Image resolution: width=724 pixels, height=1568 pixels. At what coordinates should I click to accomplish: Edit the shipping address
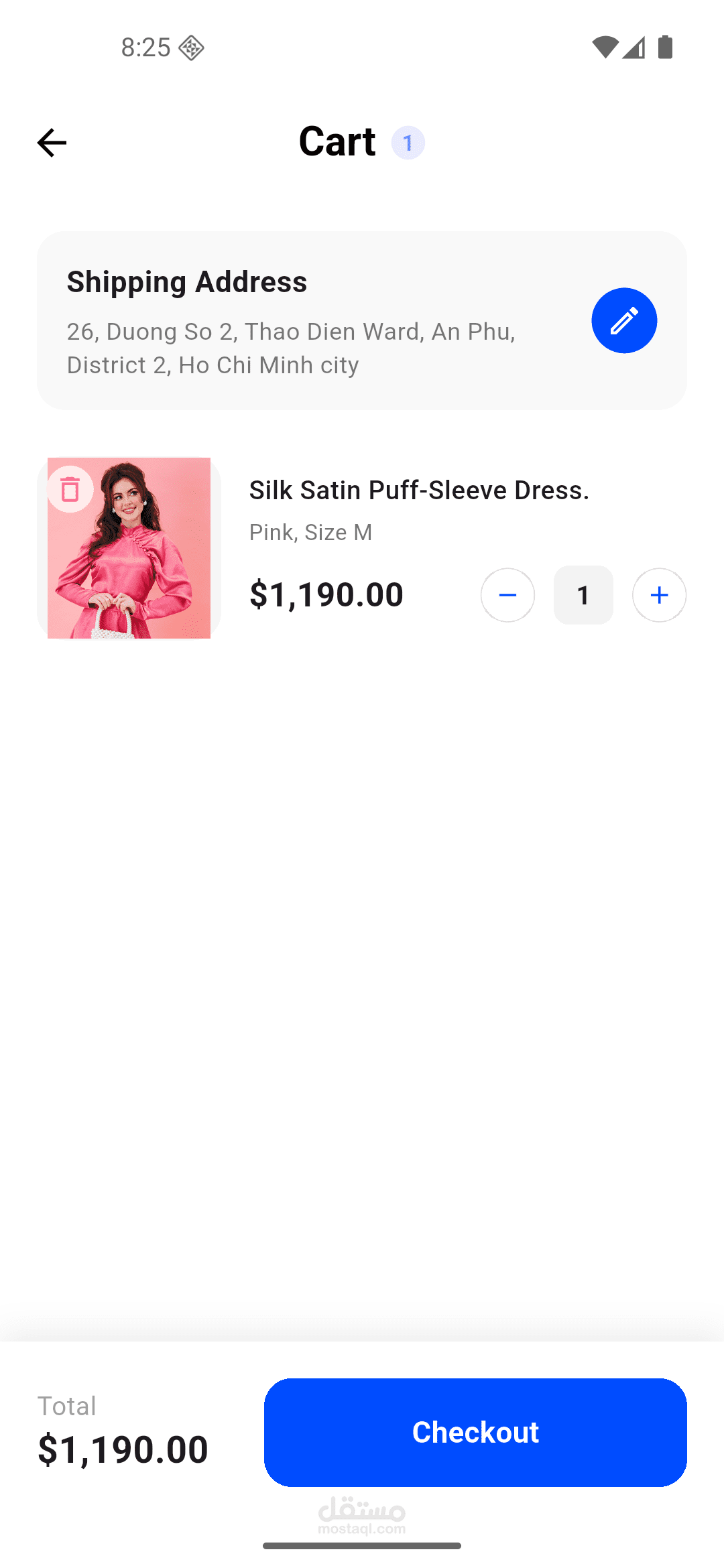tap(624, 321)
